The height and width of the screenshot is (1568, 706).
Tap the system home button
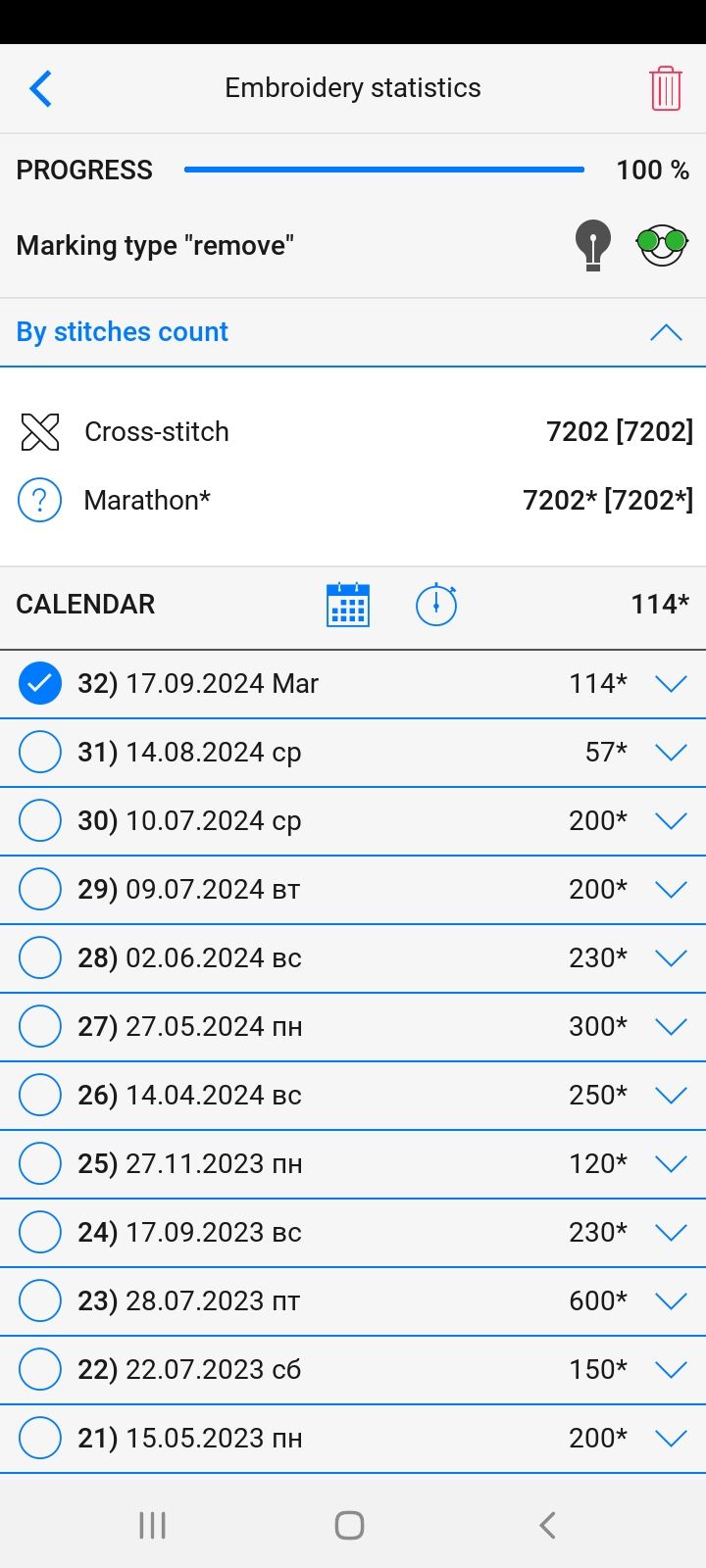tap(349, 1525)
